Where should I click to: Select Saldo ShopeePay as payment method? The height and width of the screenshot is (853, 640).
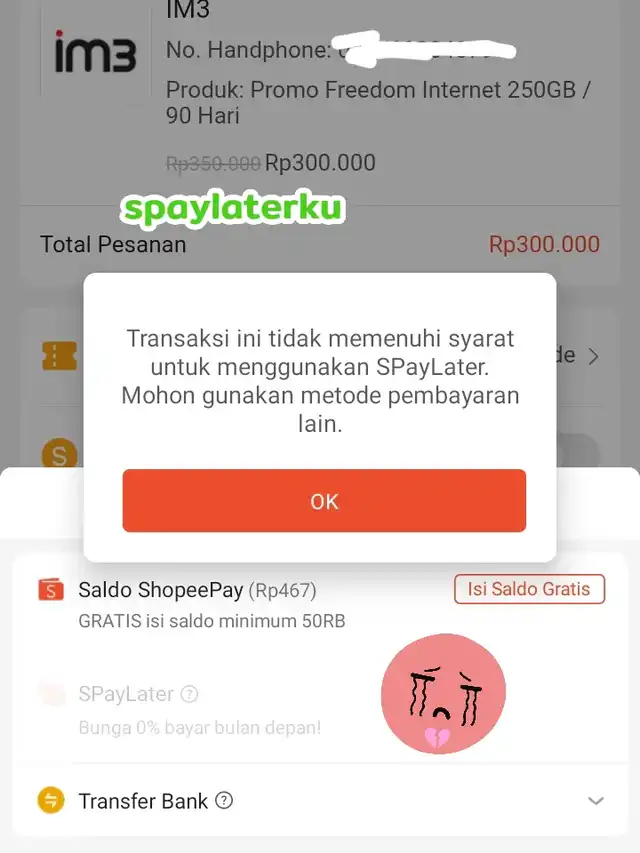160,591
